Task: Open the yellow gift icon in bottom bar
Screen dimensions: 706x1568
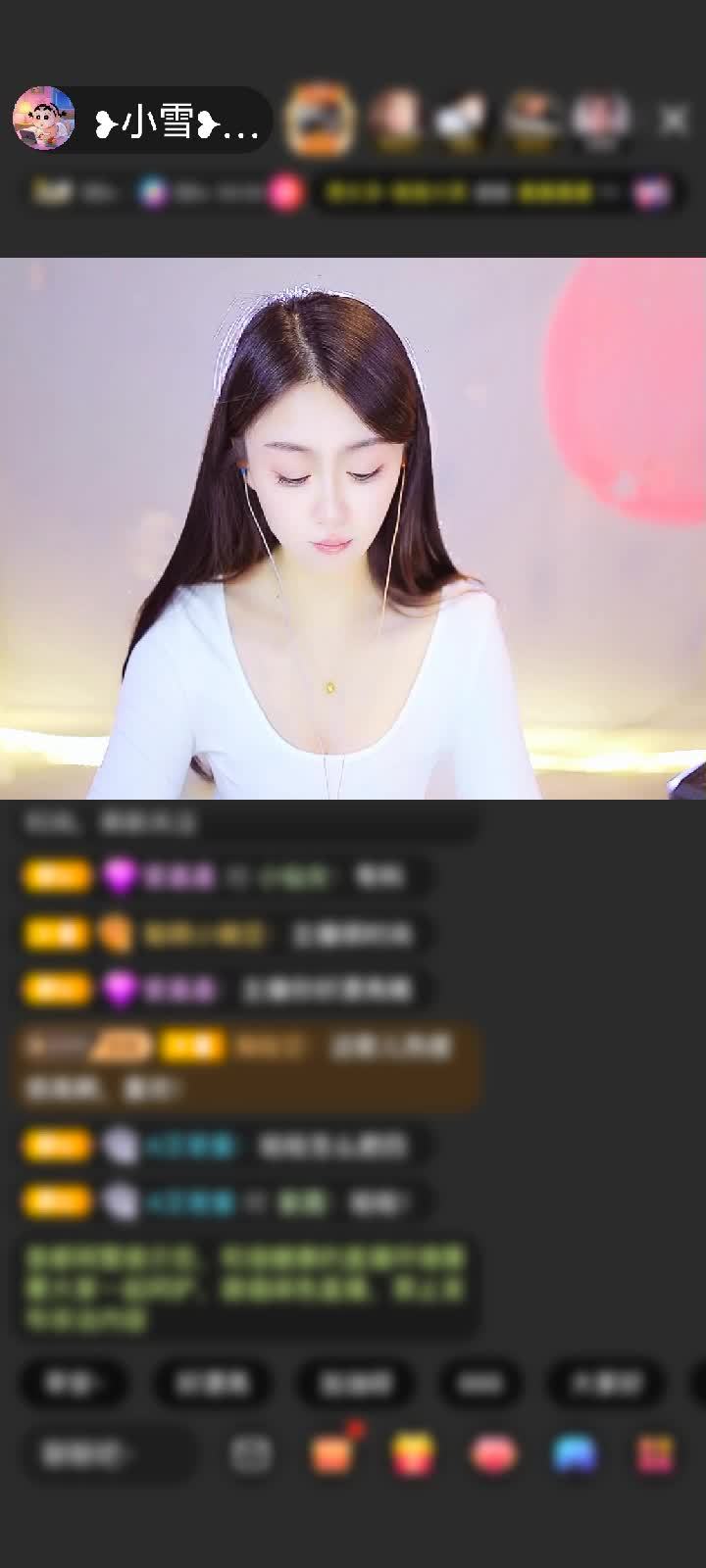Action: pos(413,1454)
